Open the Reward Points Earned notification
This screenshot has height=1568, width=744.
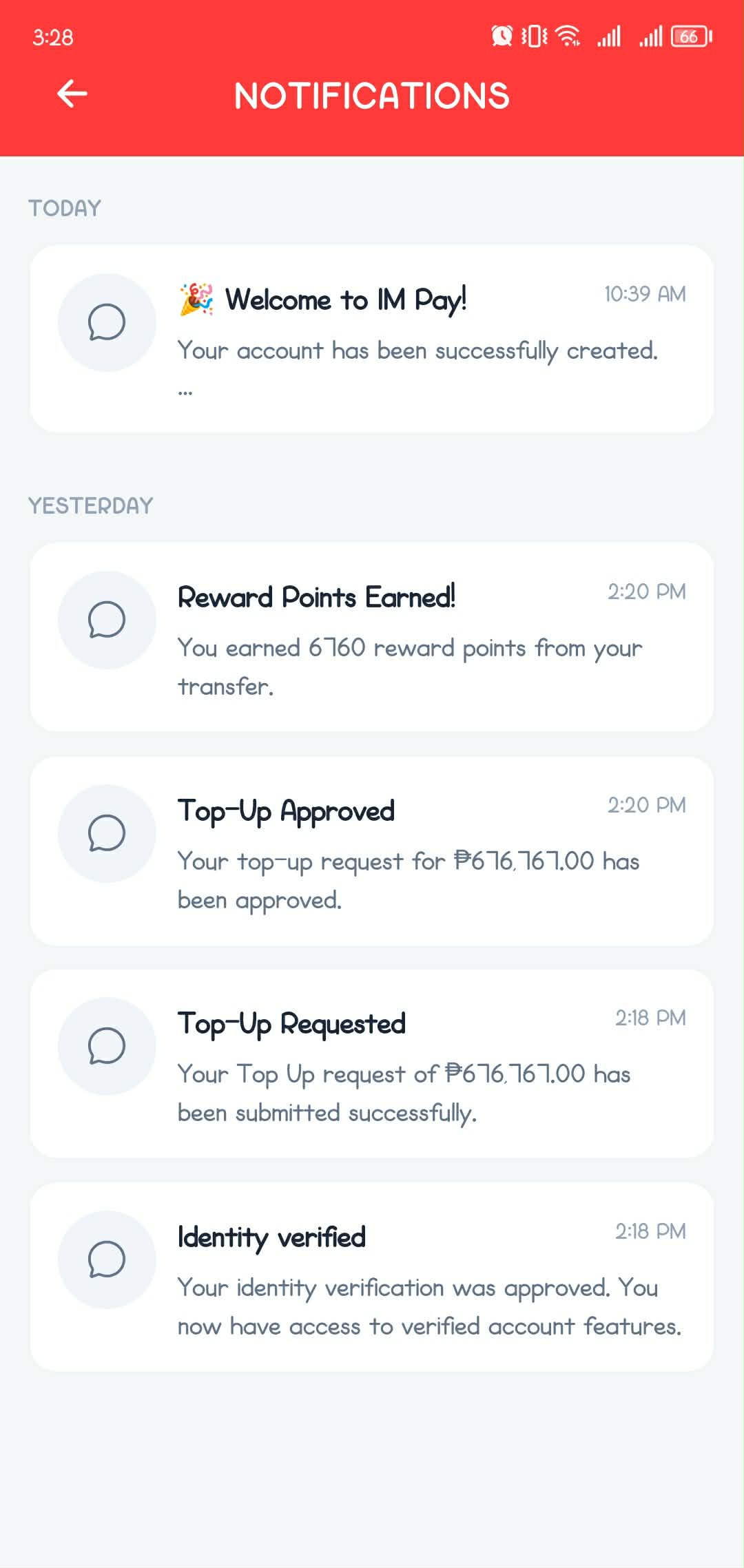coord(372,637)
